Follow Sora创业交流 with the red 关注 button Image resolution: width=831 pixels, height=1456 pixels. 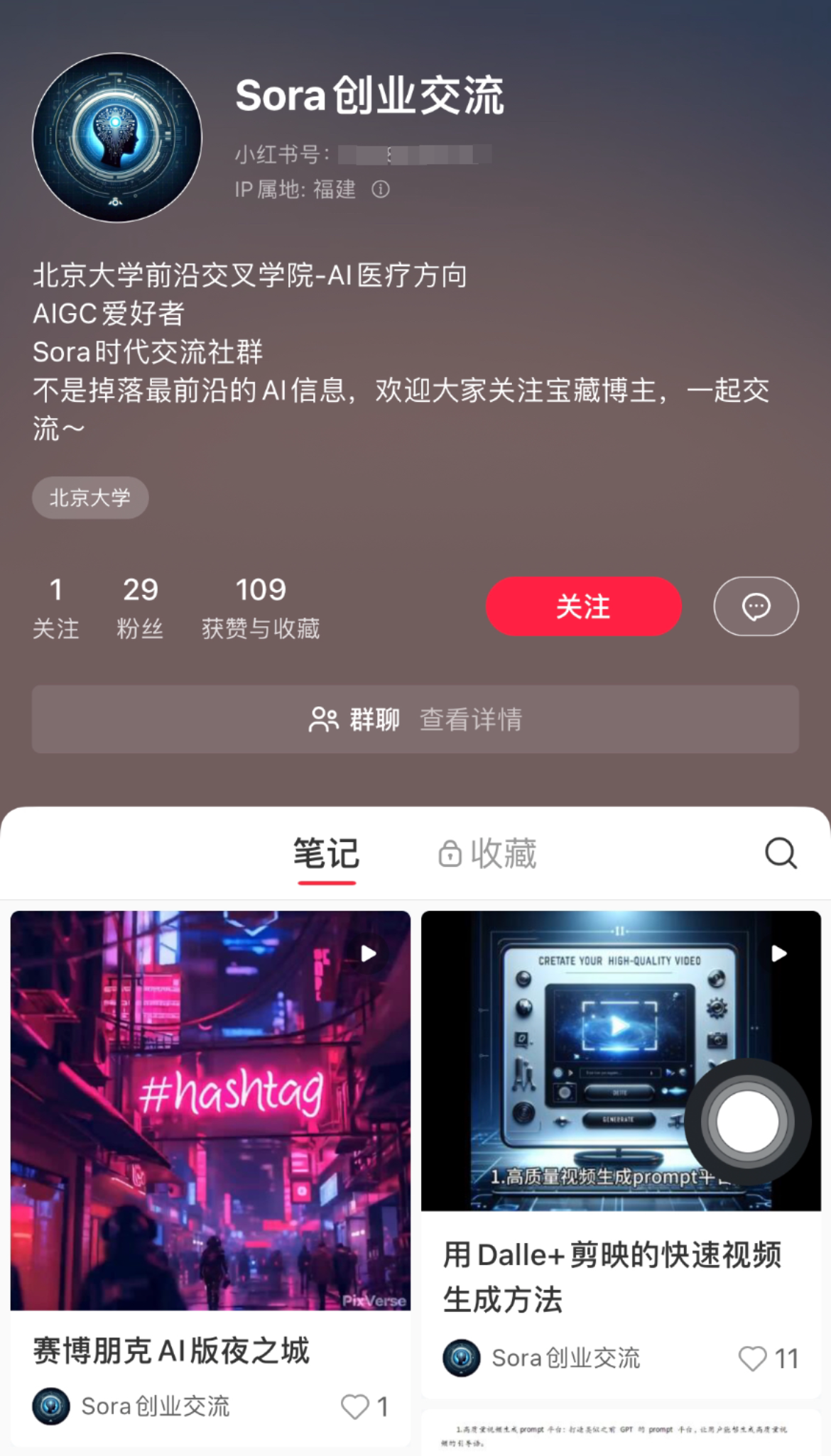click(582, 606)
